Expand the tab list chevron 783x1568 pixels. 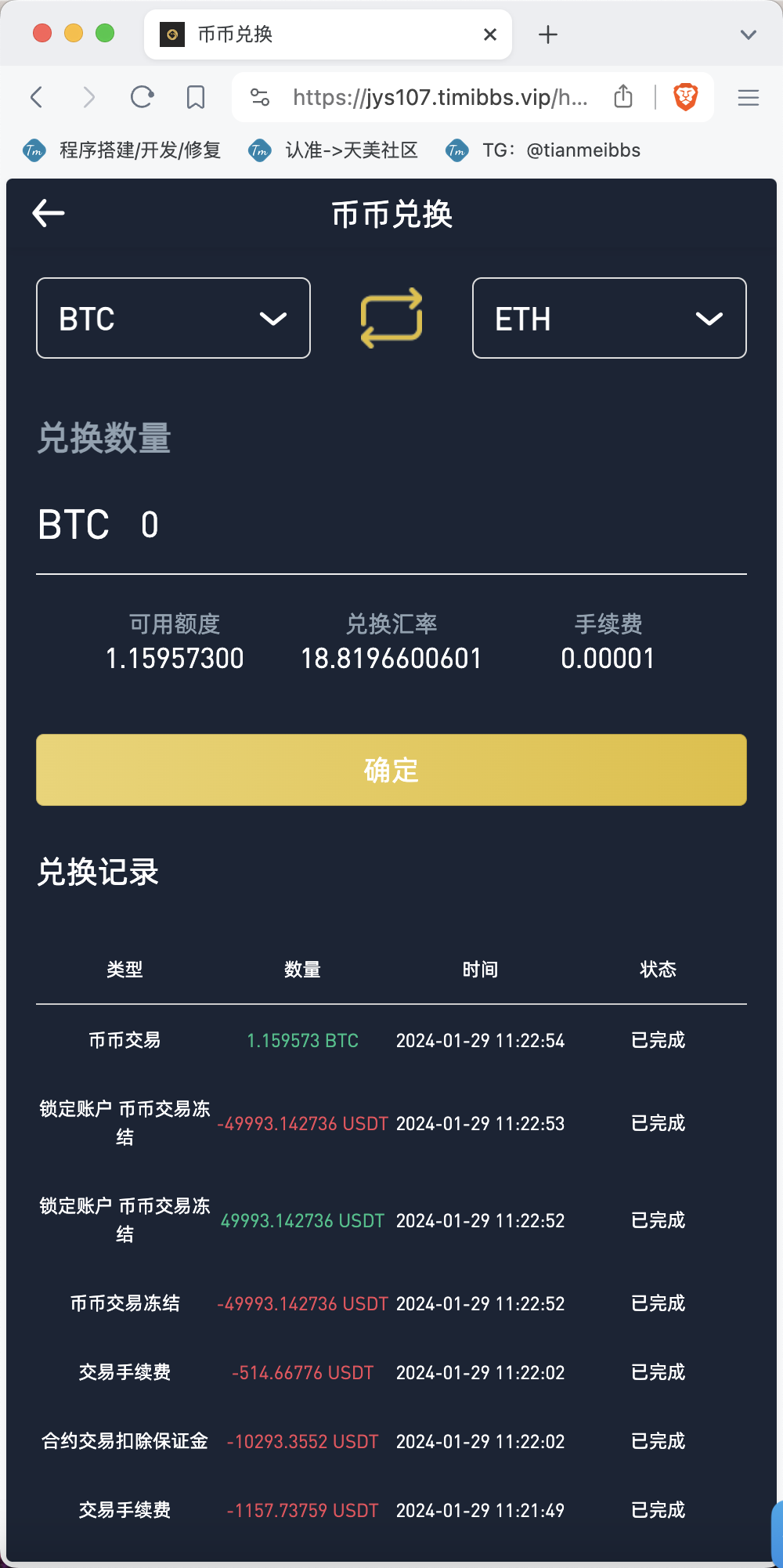[x=749, y=34]
